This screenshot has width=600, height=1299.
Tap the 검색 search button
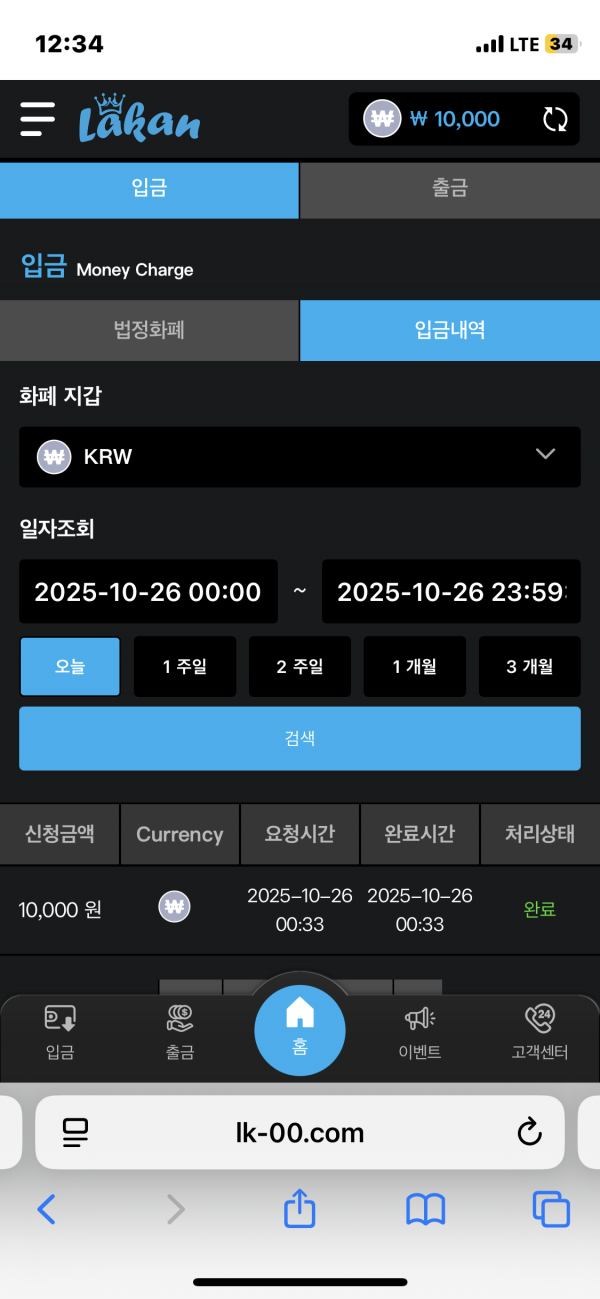coord(299,739)
